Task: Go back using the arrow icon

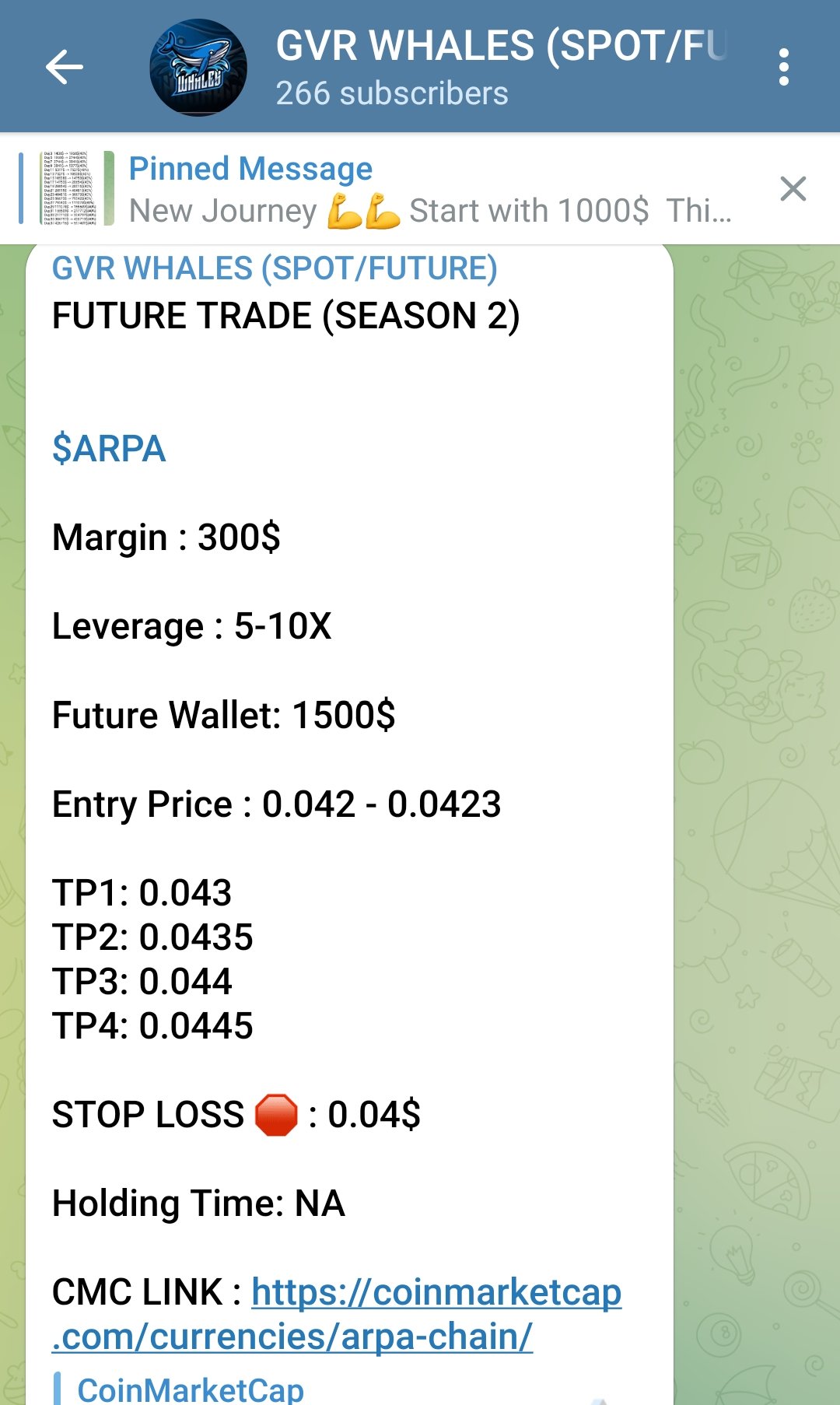Action: pos(65,67)
